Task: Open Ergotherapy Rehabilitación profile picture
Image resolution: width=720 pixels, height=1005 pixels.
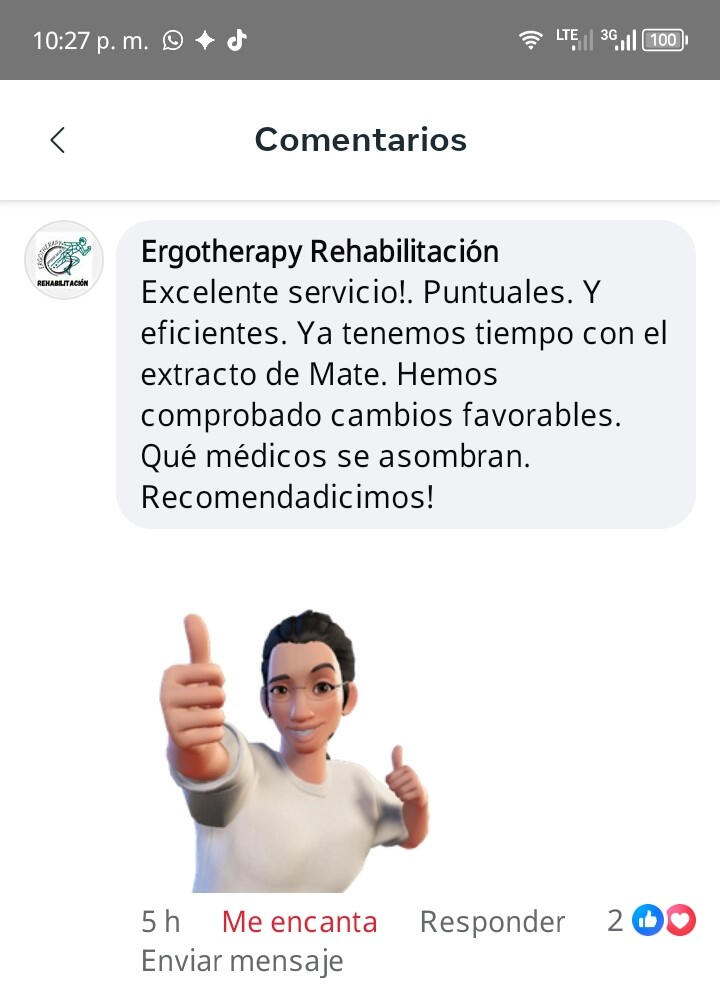Action: pyautogui.click(x=64, y=260)
